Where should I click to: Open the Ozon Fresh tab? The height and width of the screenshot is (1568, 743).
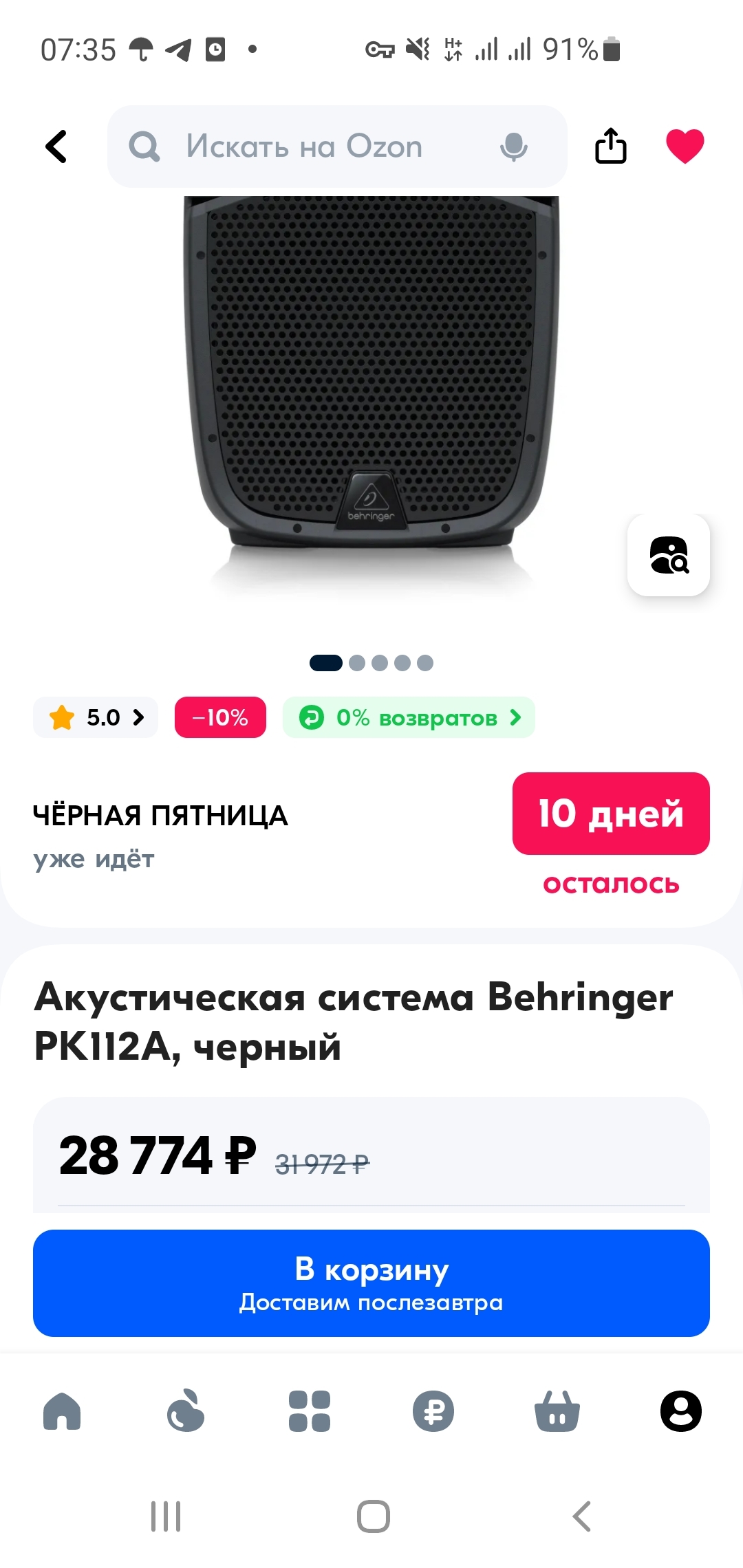point(186,1411)
